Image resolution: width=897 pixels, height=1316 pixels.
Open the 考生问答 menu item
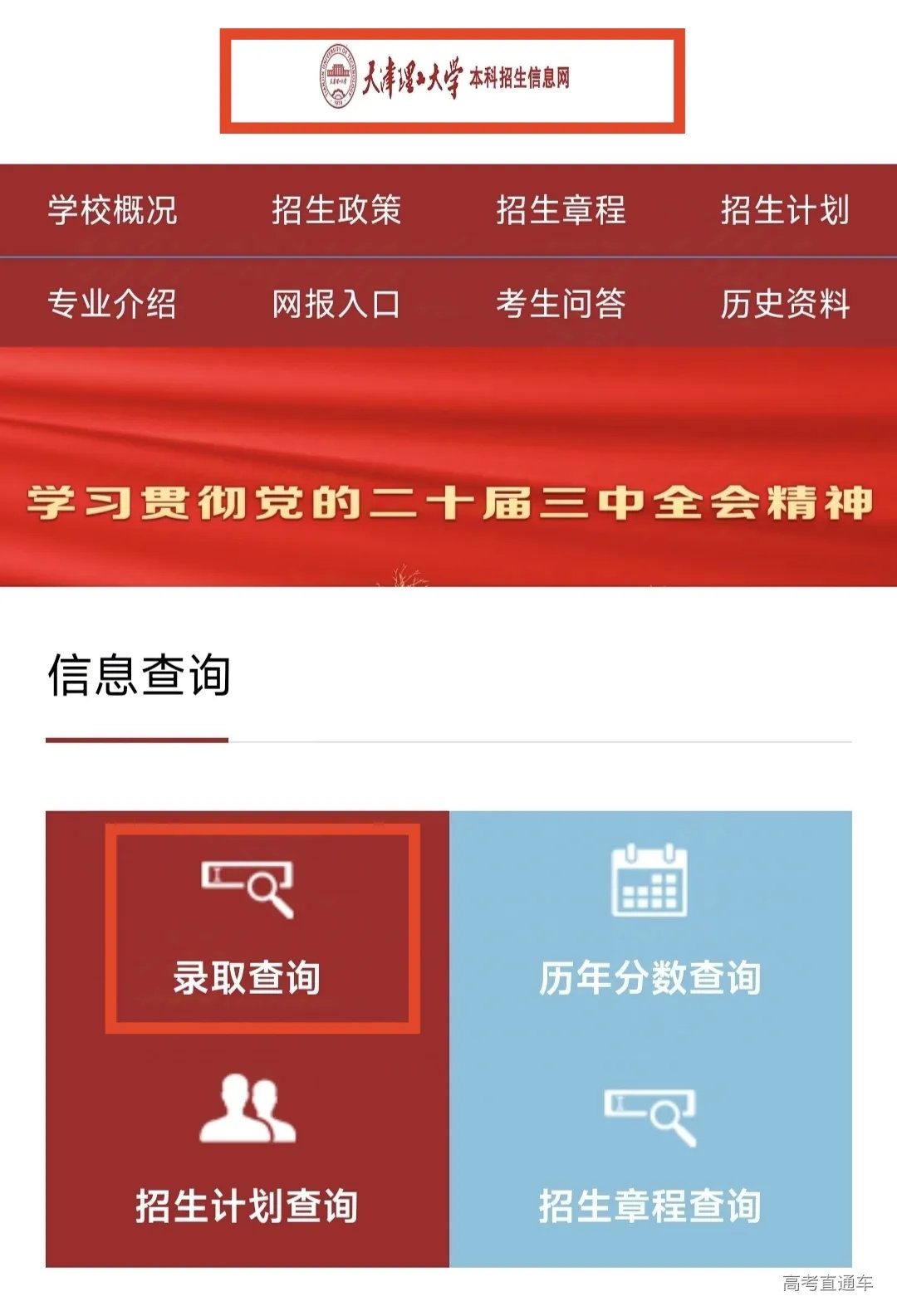561,305
